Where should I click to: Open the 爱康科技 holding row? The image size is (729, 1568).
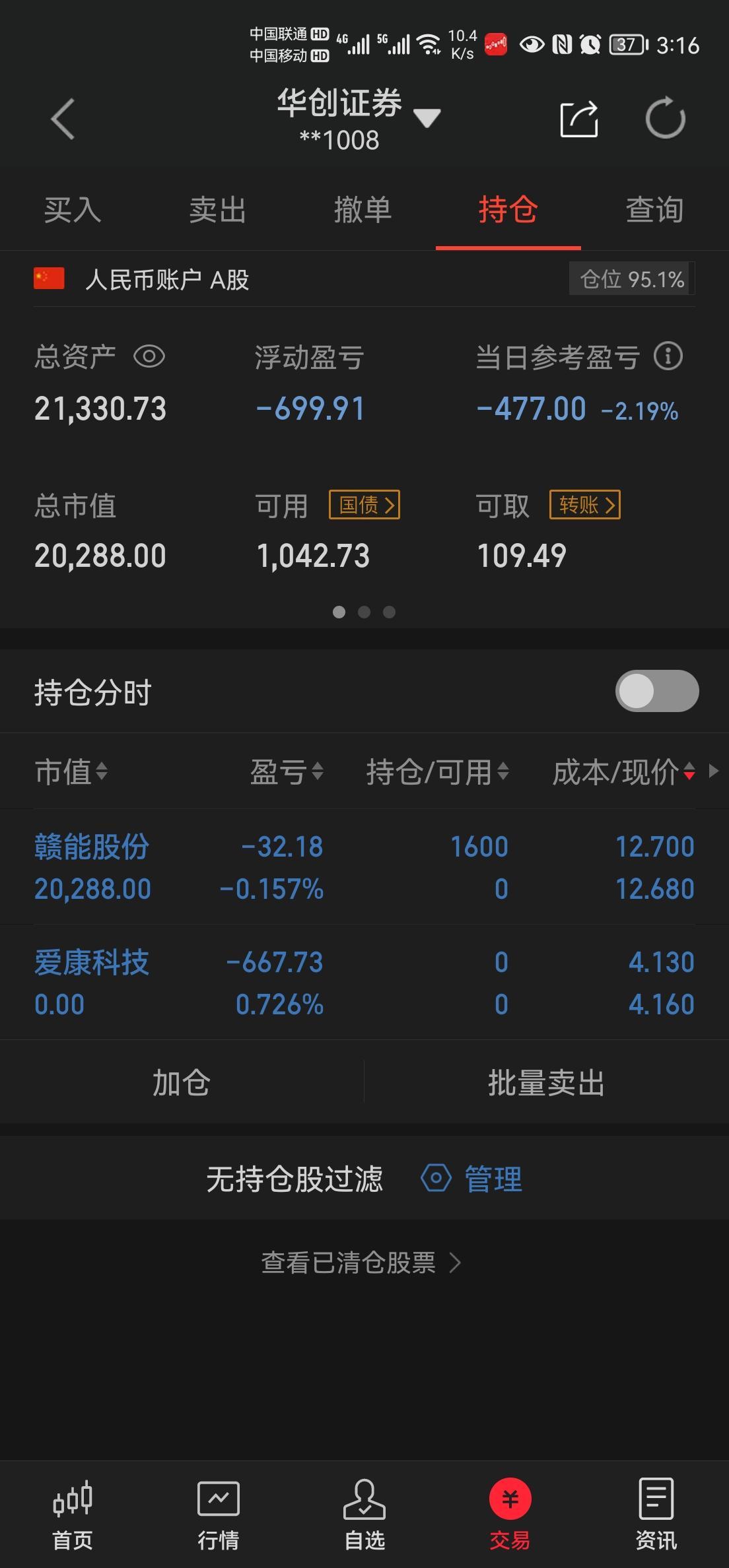[x=364, y=983]
